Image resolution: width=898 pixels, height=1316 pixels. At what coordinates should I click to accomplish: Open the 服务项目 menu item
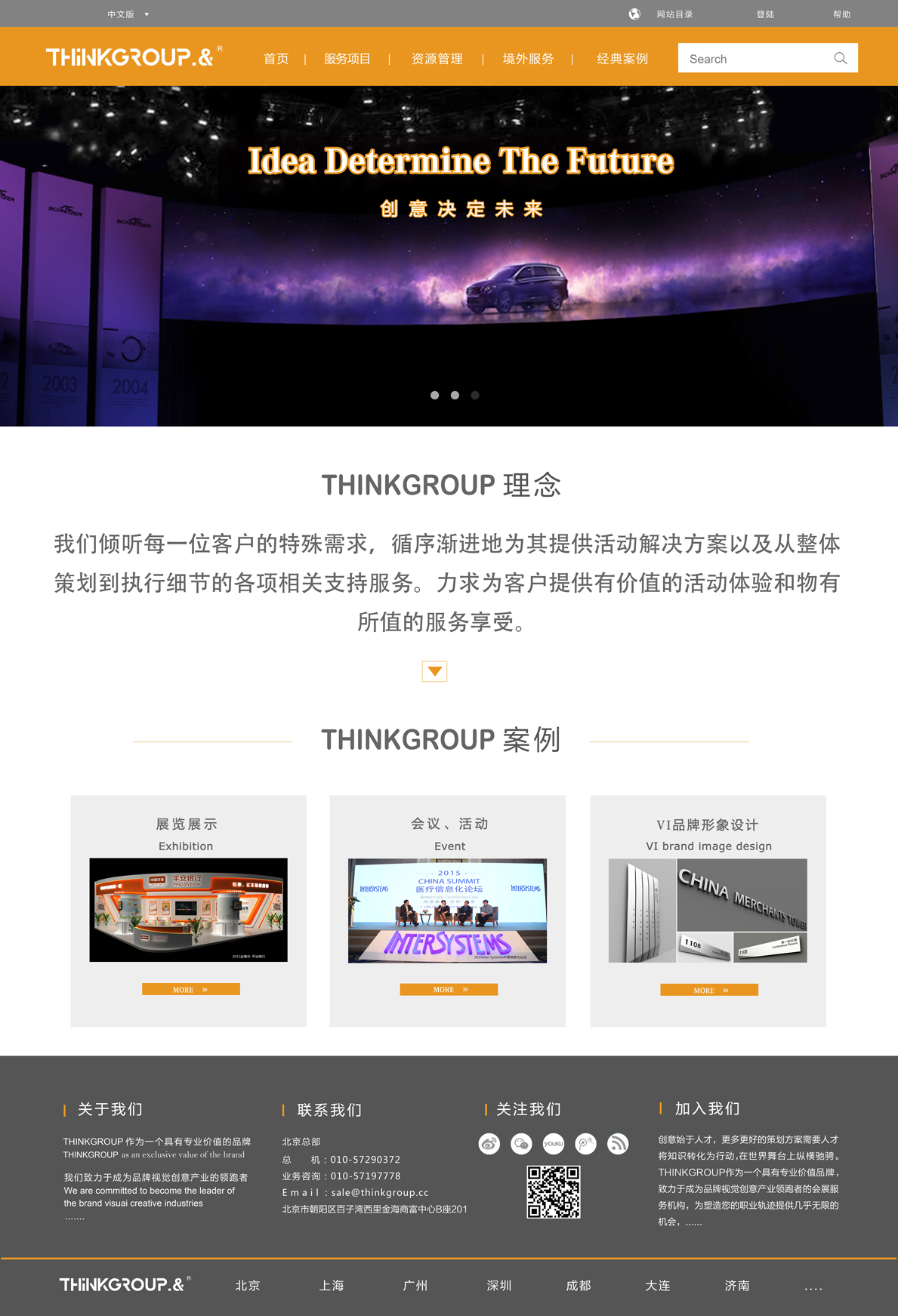click(x=347, y=59)
